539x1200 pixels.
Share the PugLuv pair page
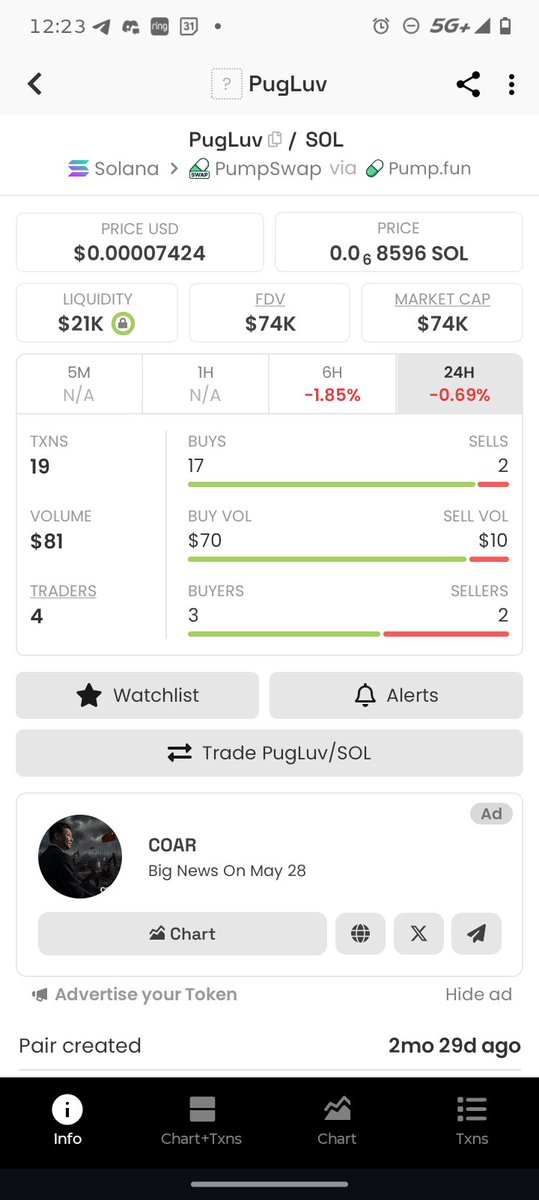pos(468,84)
